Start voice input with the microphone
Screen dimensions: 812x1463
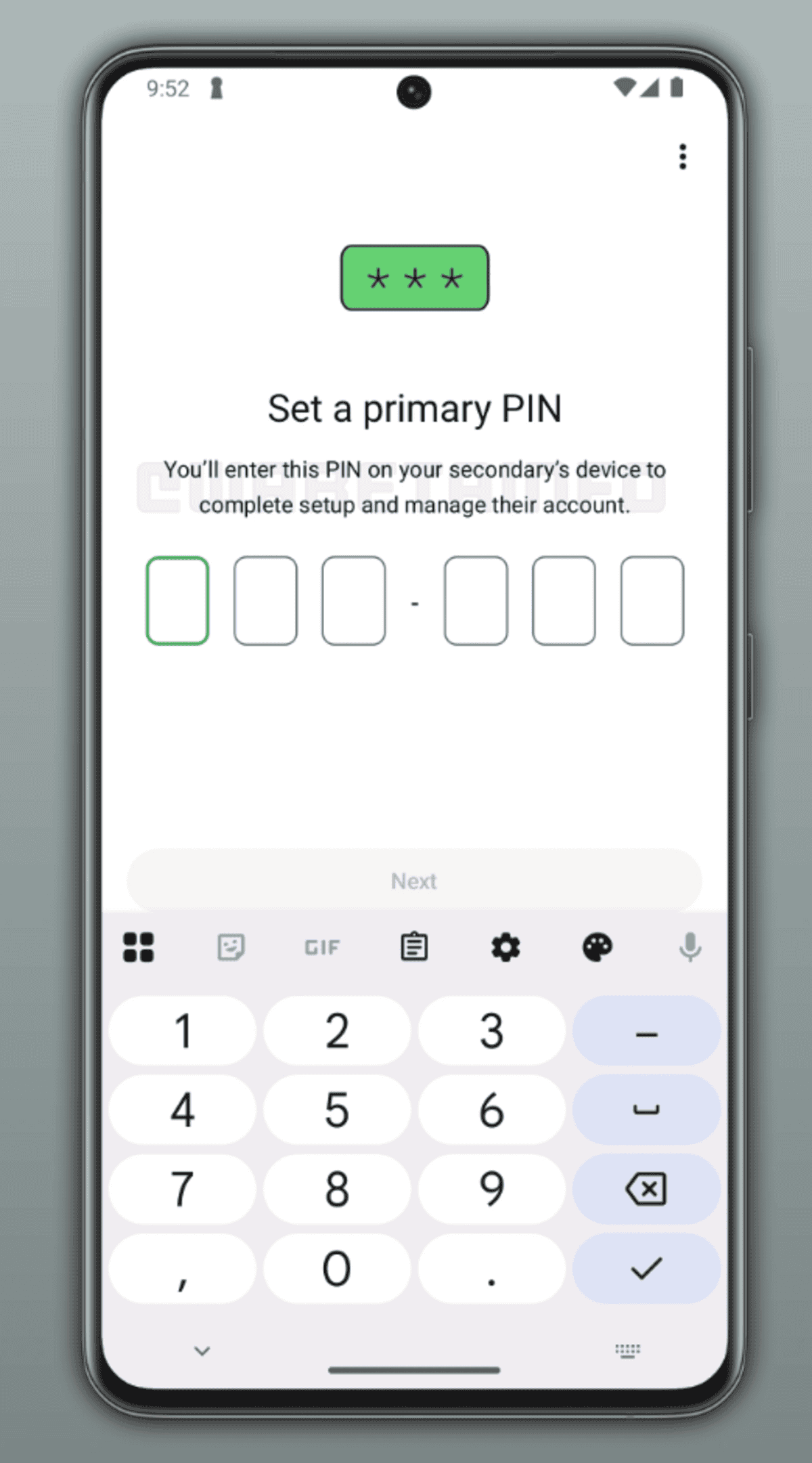tap(690, 947)
